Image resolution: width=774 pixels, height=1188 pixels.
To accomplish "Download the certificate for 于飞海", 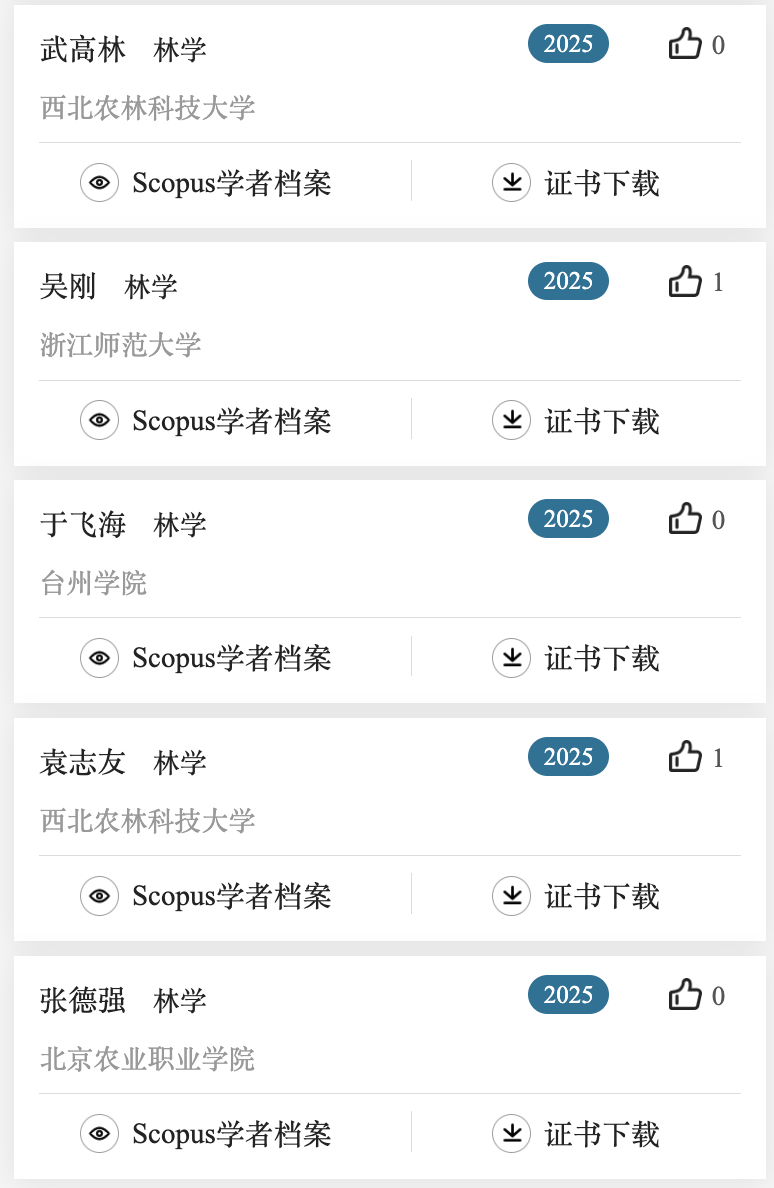I will point(576,658).
